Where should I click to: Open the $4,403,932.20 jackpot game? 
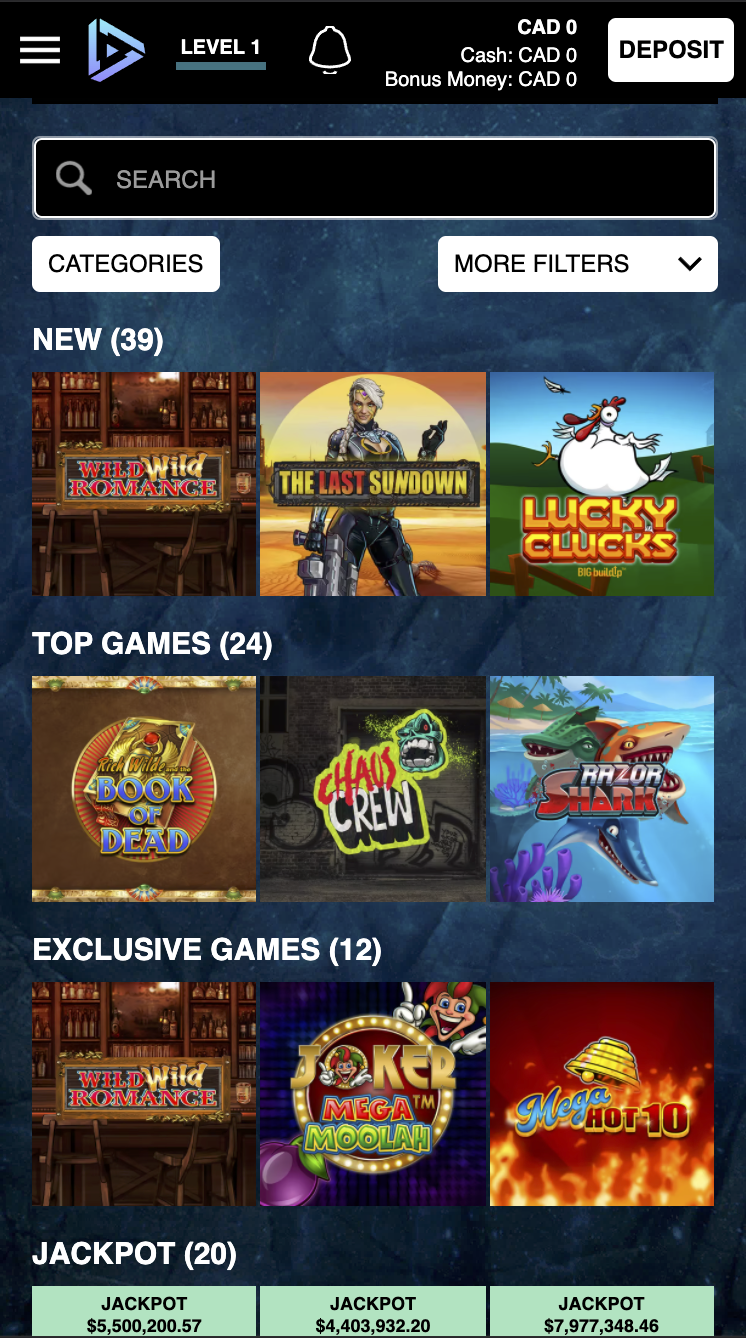(x=373, y=1312)
